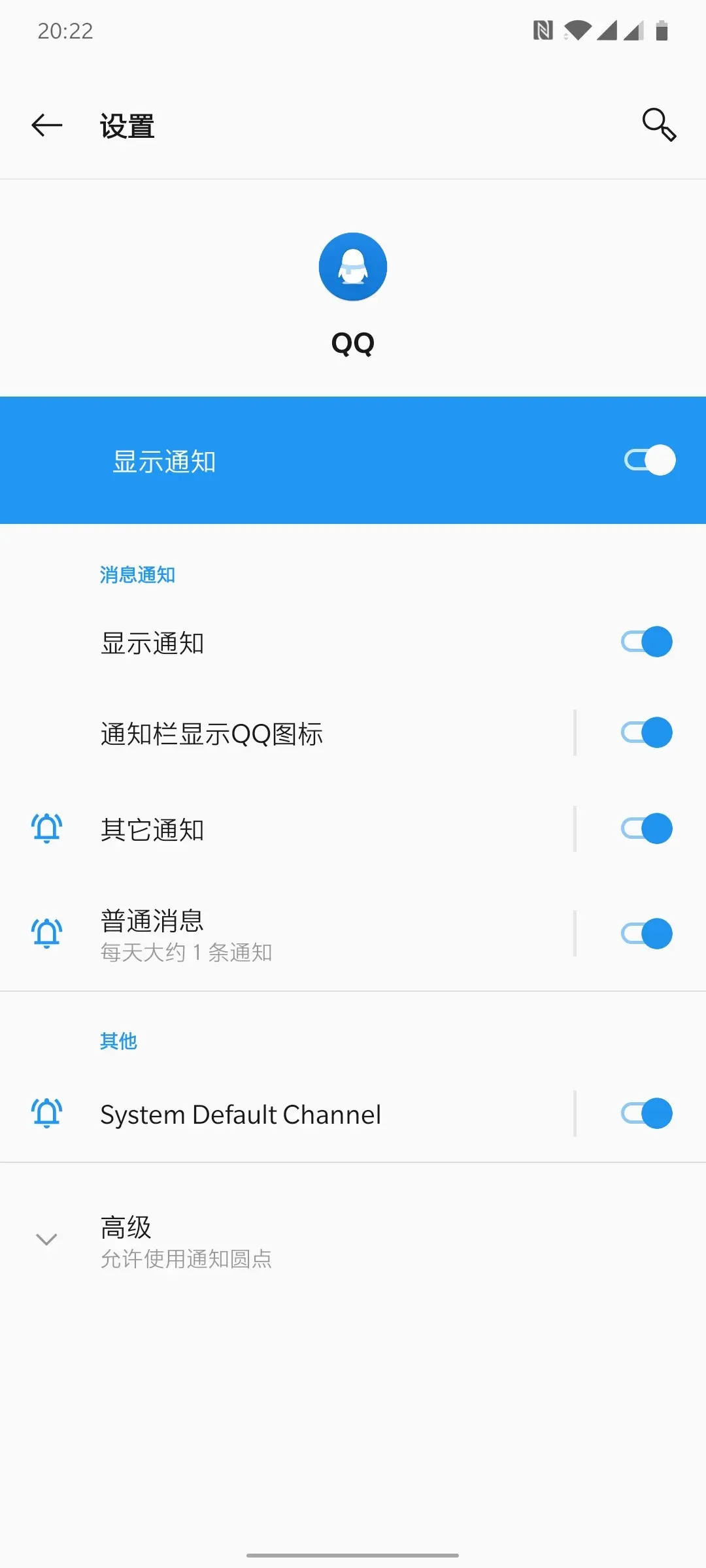Turn off System Default Channel switch
The height and width of the screenshot is (1568, 706).
click(646, 1114)
